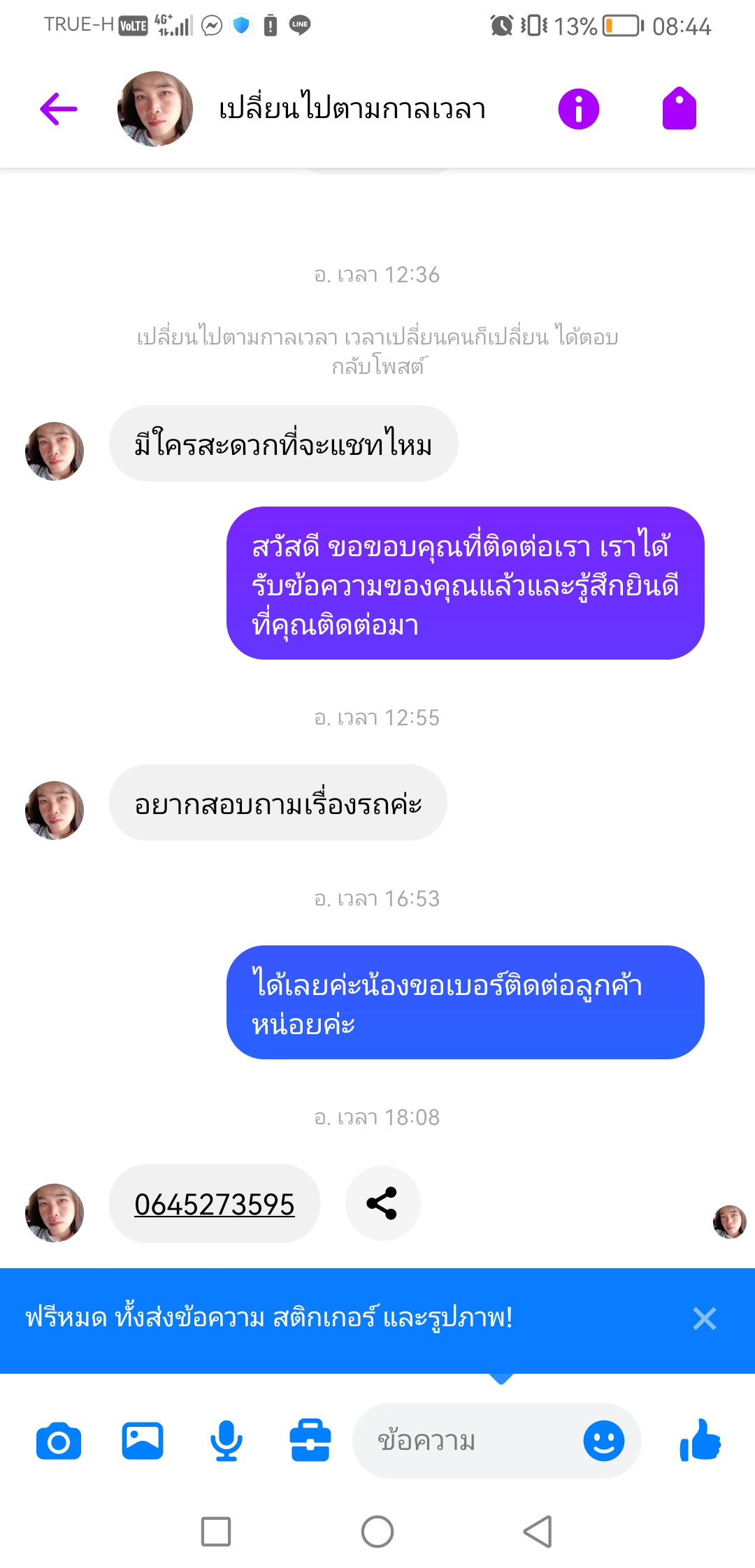This screenshot has width=755, height=1568.
Task: Open the business tools briefcase icon
Action: pos(310,1442)
